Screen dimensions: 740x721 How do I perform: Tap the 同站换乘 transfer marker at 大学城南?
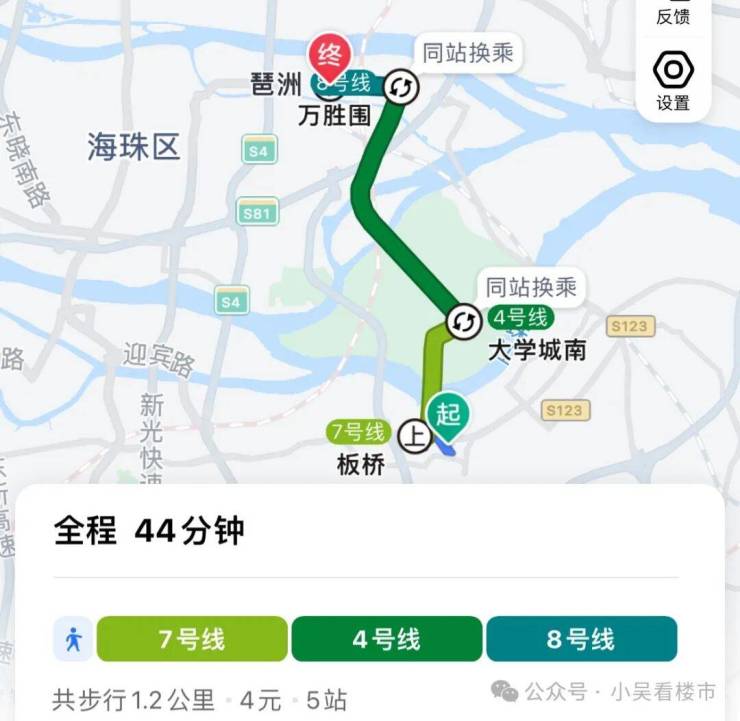(x=463, y=322)
